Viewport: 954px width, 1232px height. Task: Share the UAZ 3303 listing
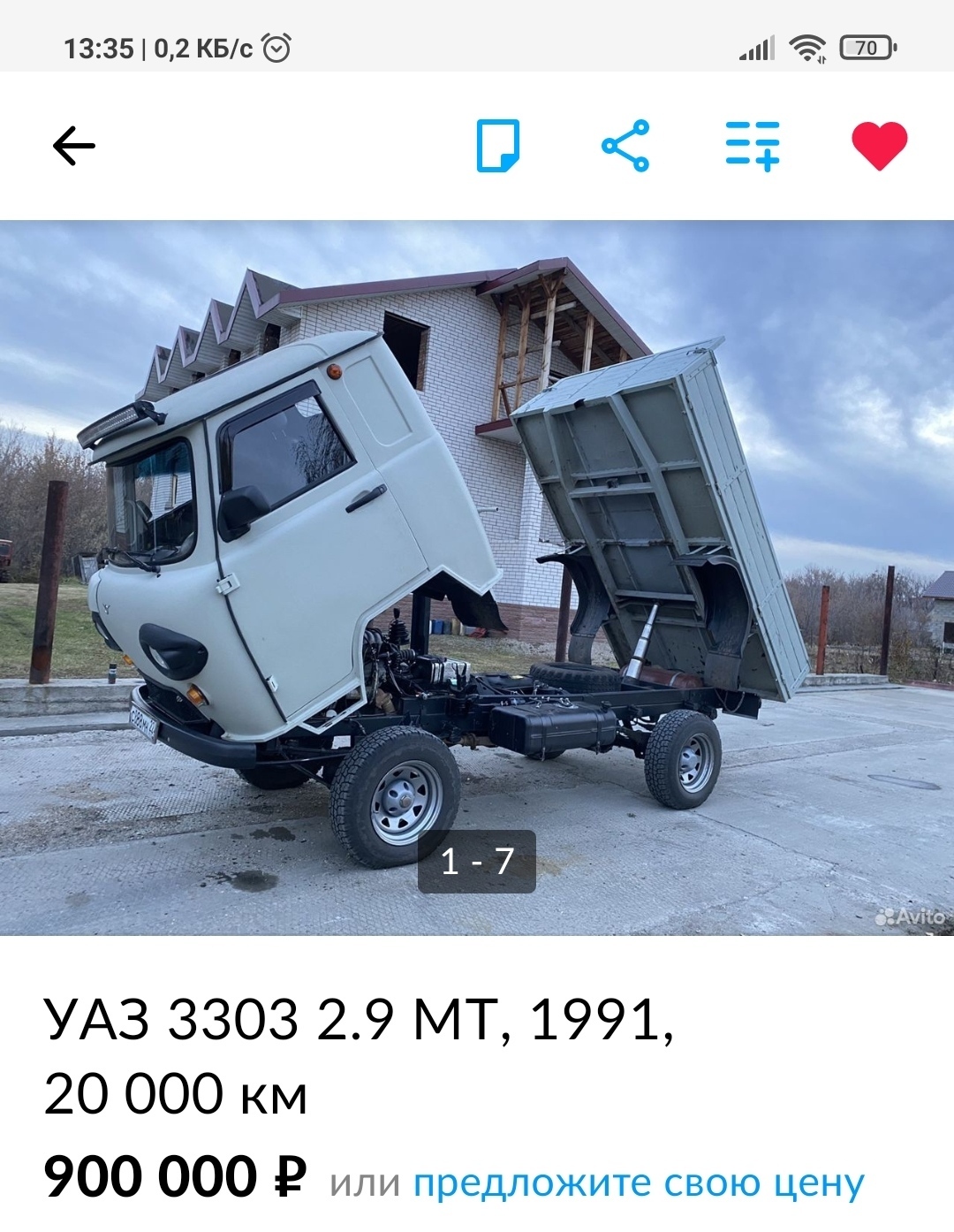tap(625, 146)
